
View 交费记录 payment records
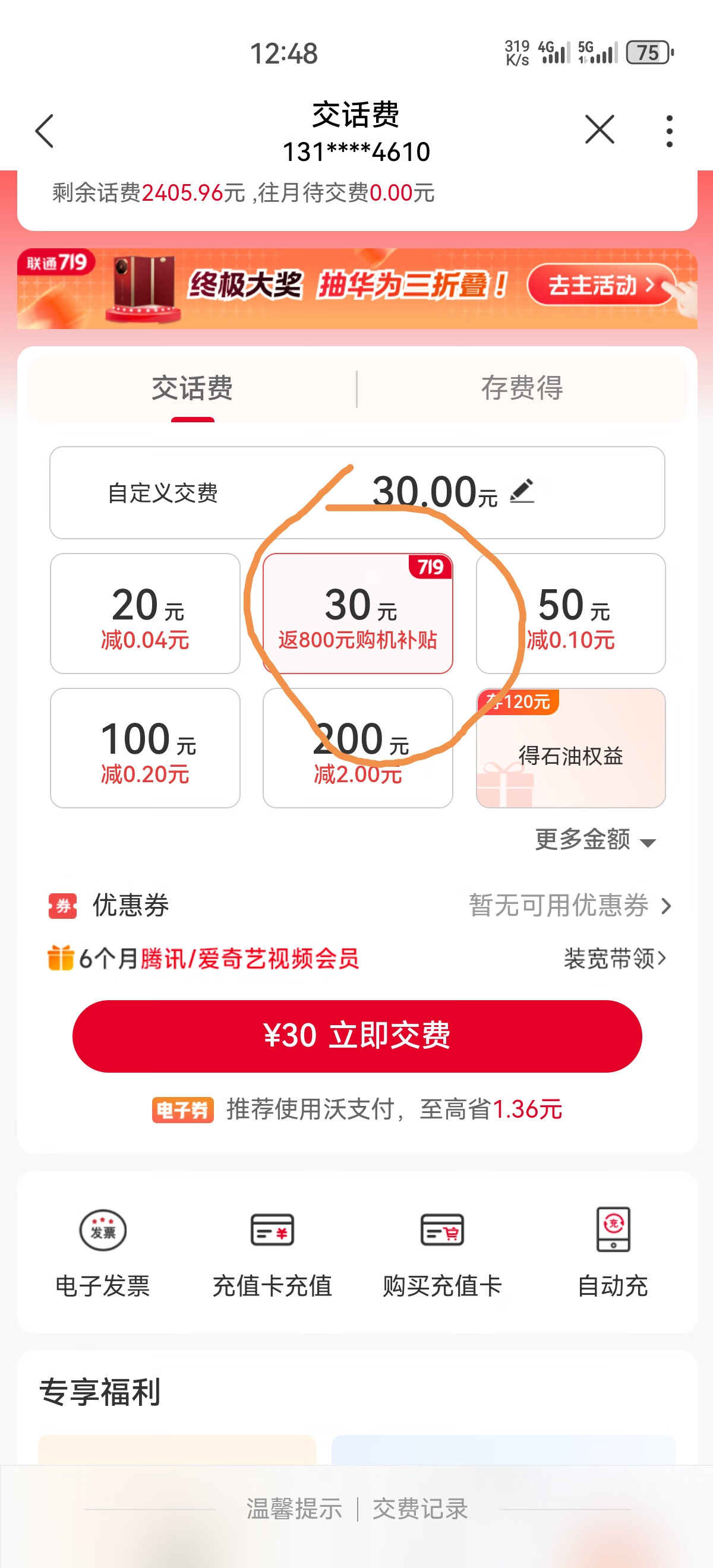[420, 1509]
